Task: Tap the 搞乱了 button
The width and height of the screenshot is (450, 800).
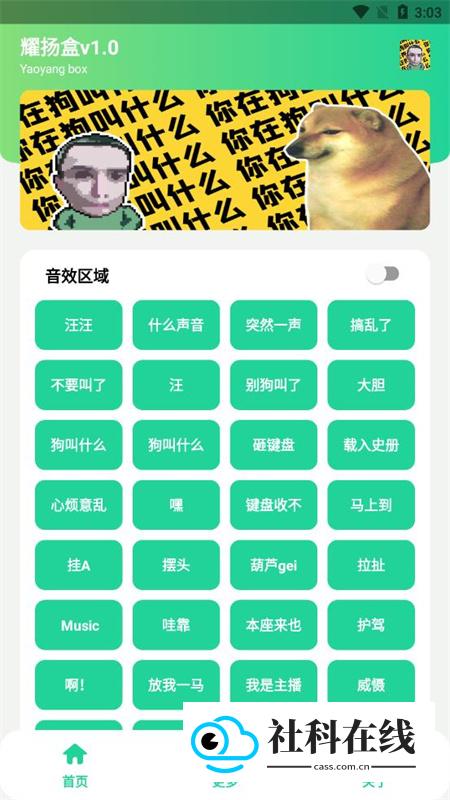Action: [371, 325]
